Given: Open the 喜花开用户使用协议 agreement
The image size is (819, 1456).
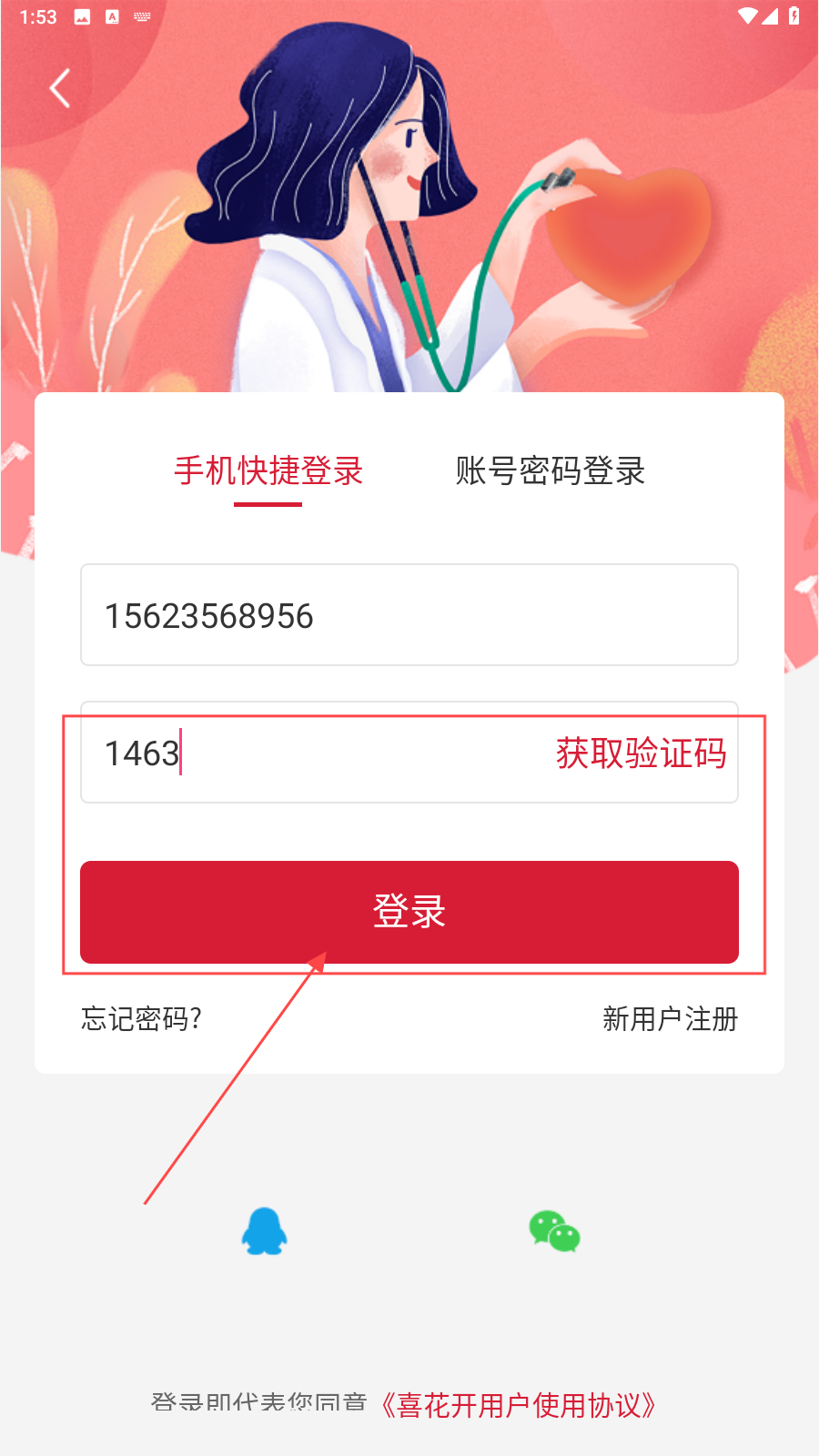Looking at the screenshot, I should (x=519, y=1405).
